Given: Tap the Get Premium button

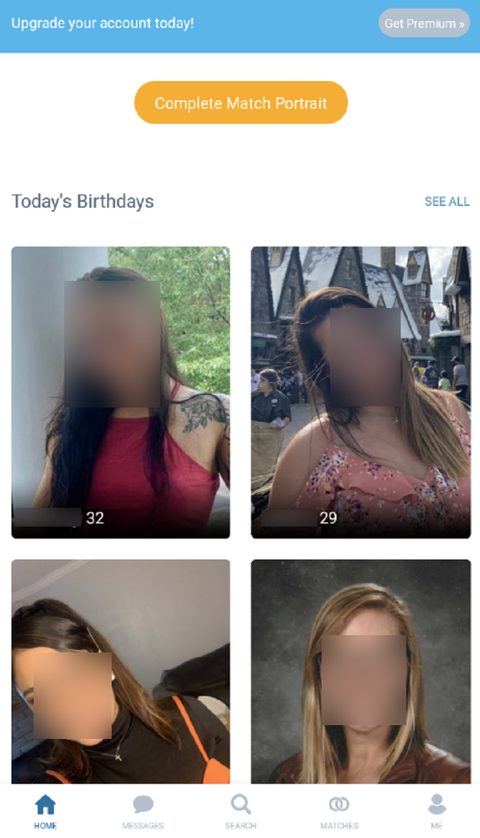Looking at the screenshot, I should (424, 24).
